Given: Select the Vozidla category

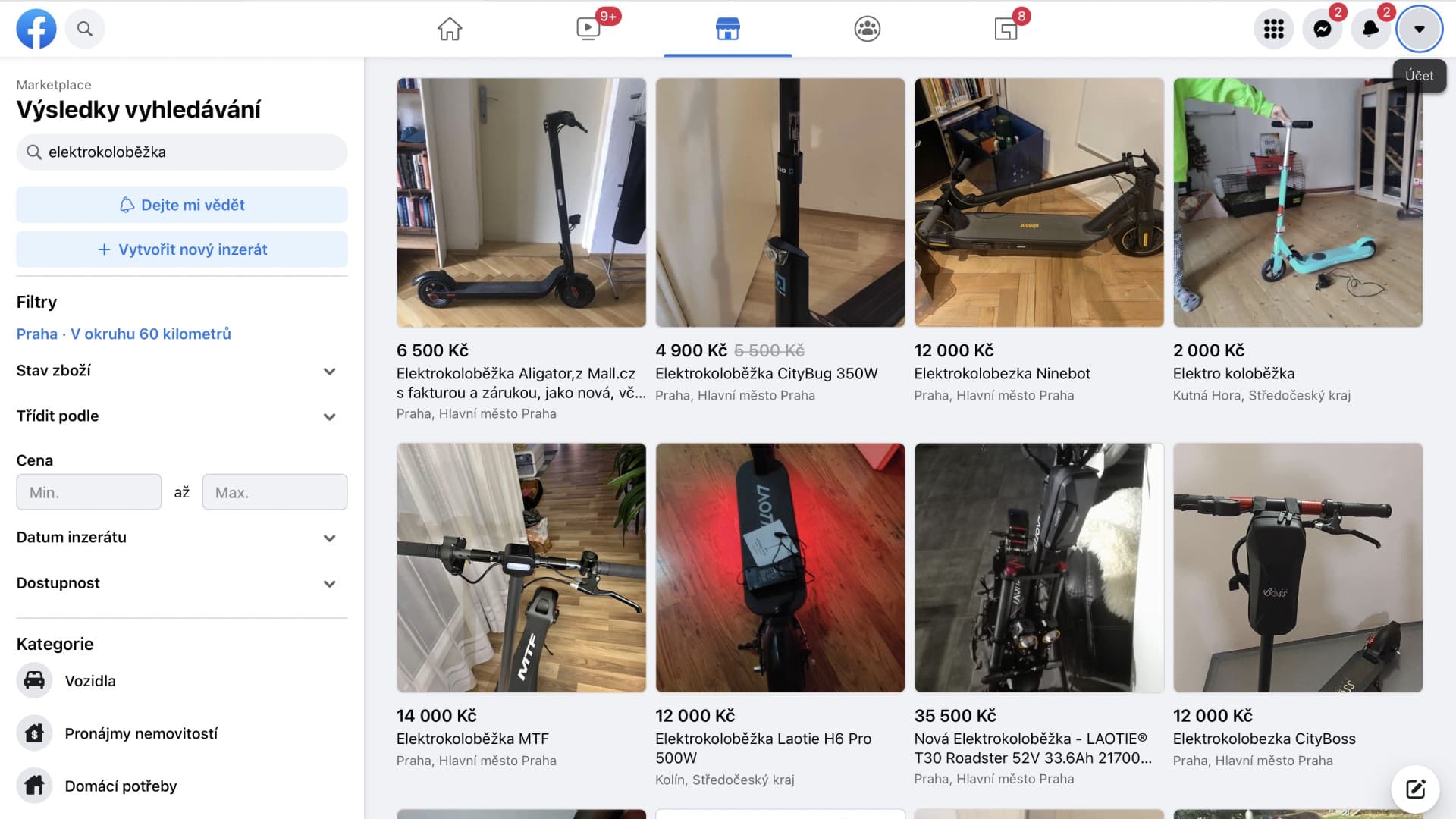Looking at the screenshot, I should tap(90, 681).
